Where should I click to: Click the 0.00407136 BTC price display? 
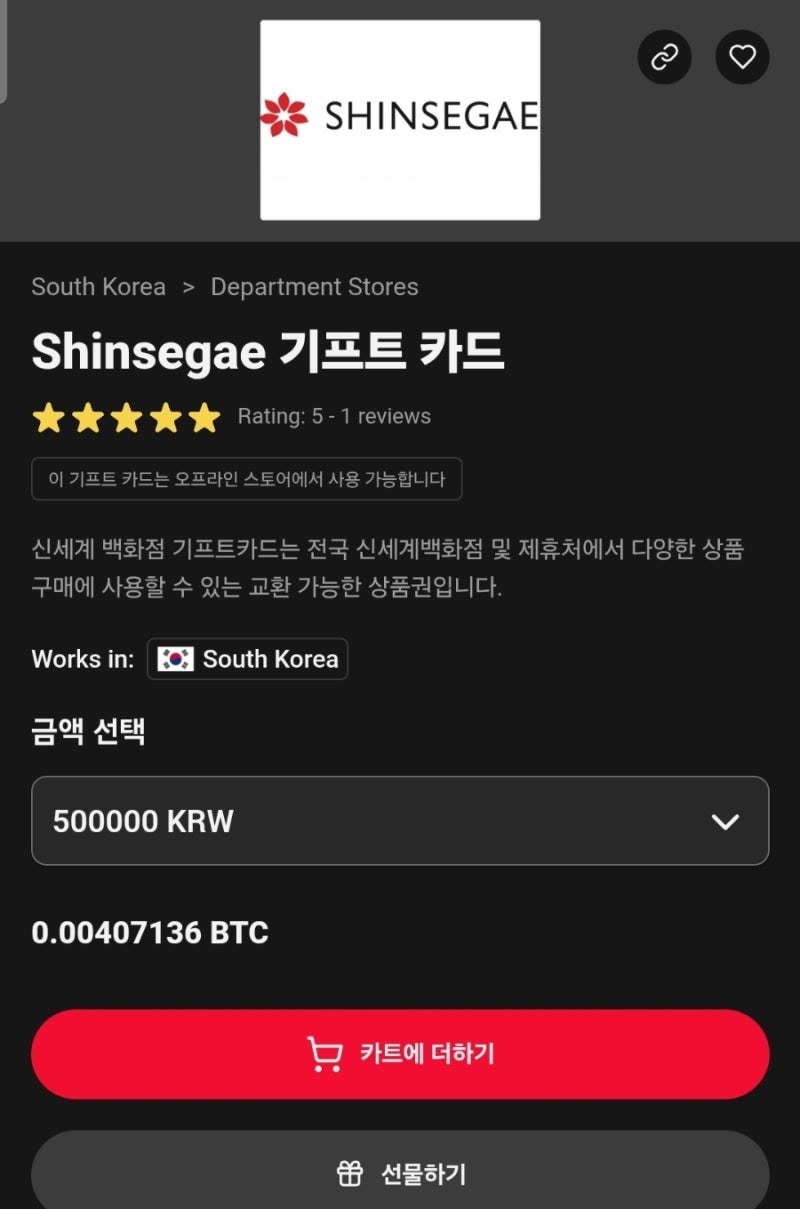coord(149,932)
